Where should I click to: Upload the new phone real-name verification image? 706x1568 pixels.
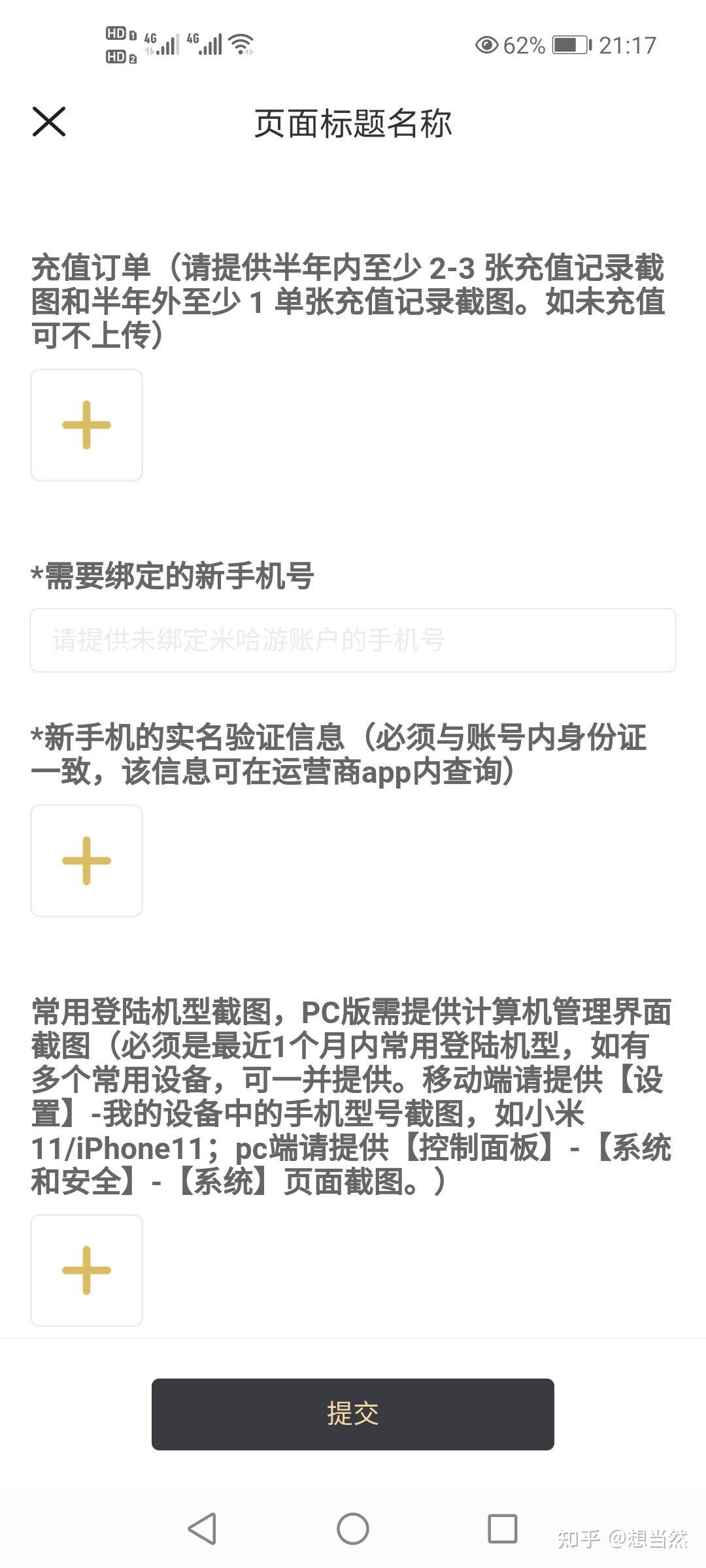(x=86, y=860)
